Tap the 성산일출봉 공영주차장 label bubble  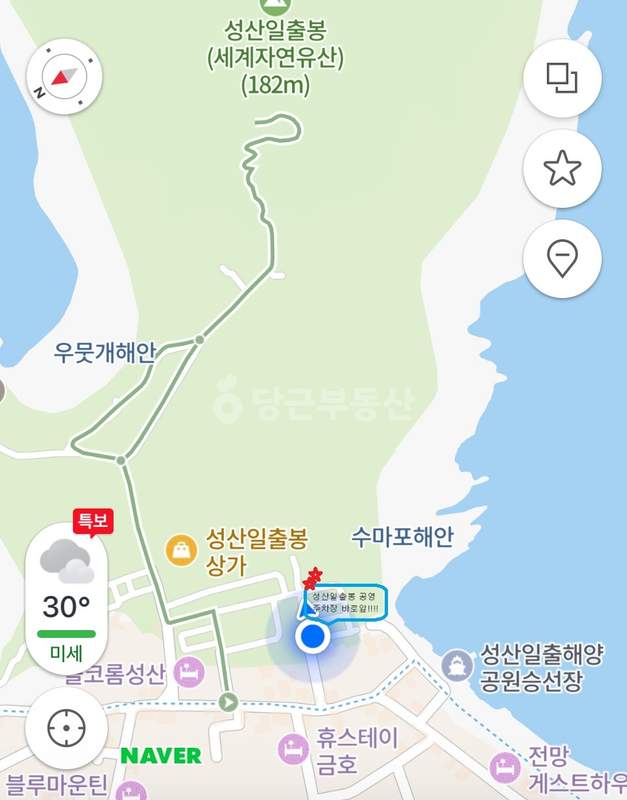345,602
